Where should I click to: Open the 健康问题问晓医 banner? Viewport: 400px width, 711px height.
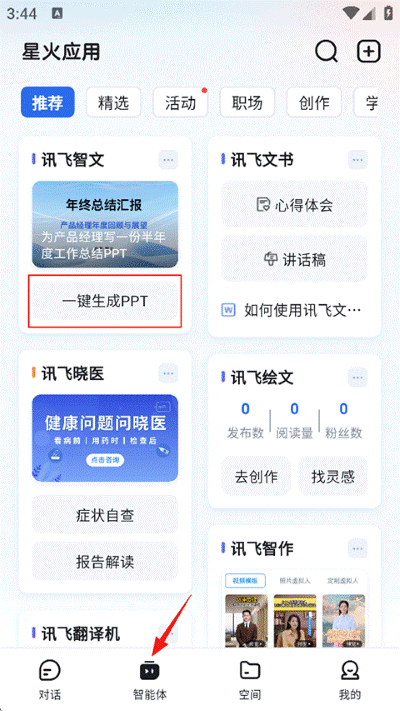pyautogui.click(x=105, y=438)
